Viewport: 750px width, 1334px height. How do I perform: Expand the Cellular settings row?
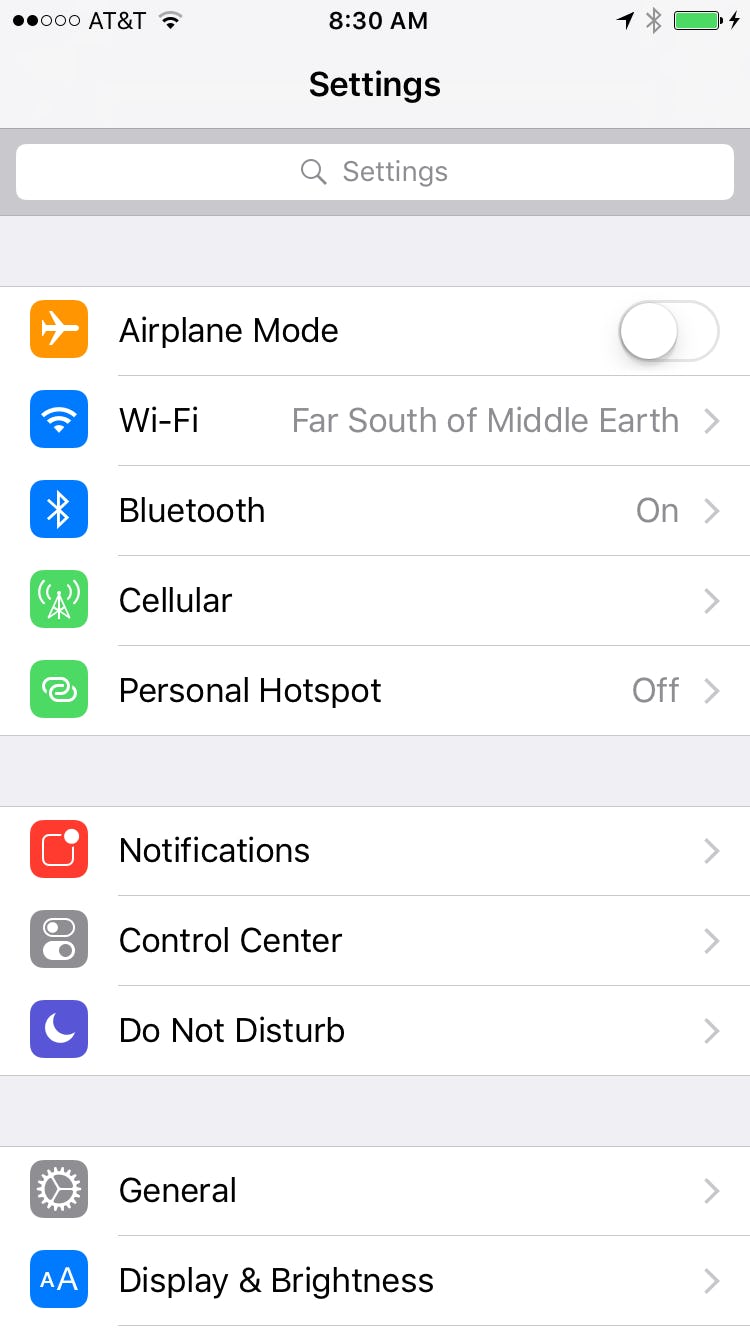400,600
